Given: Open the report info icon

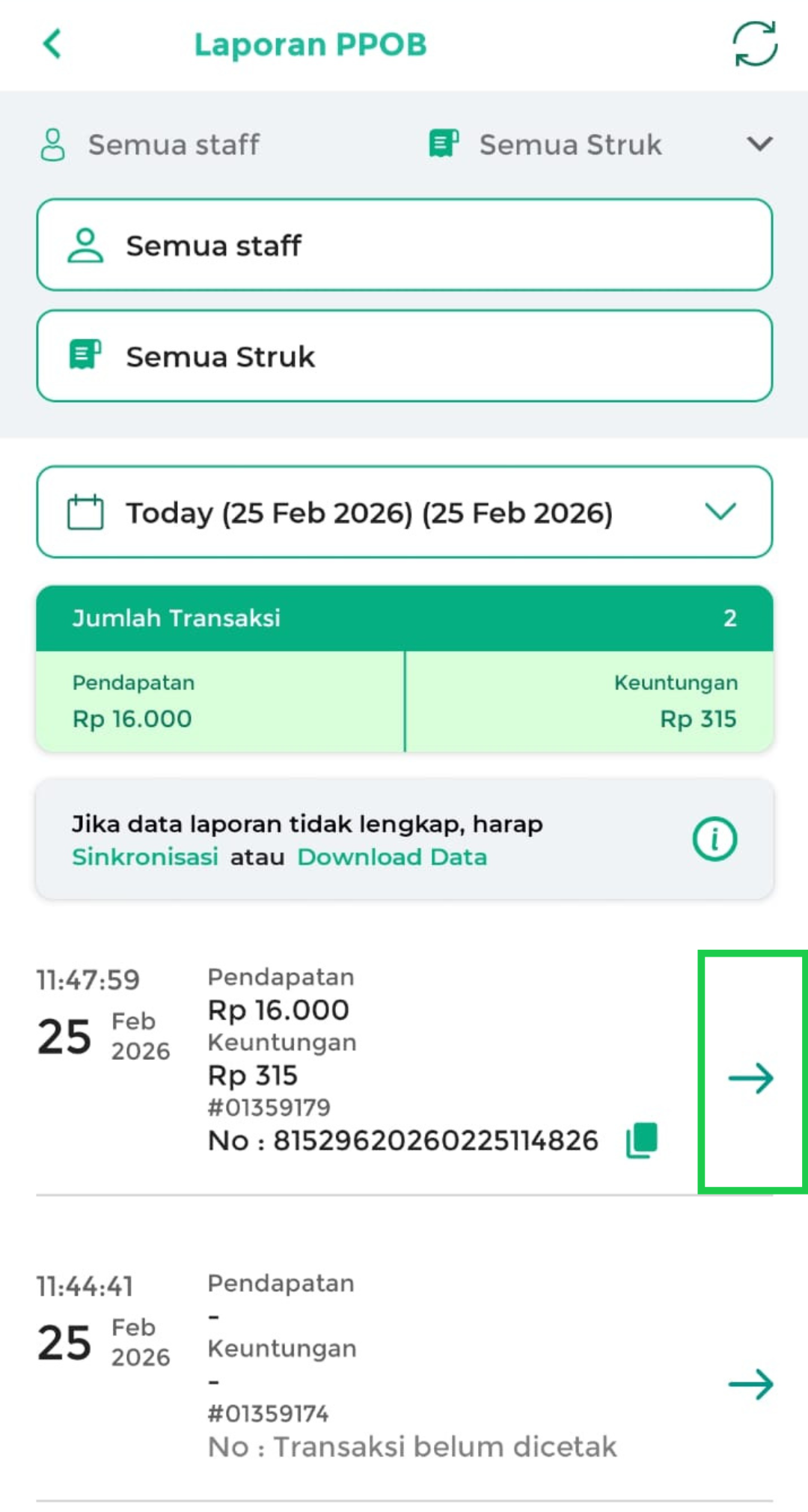Looking at the screenshot, I should 714,838.
